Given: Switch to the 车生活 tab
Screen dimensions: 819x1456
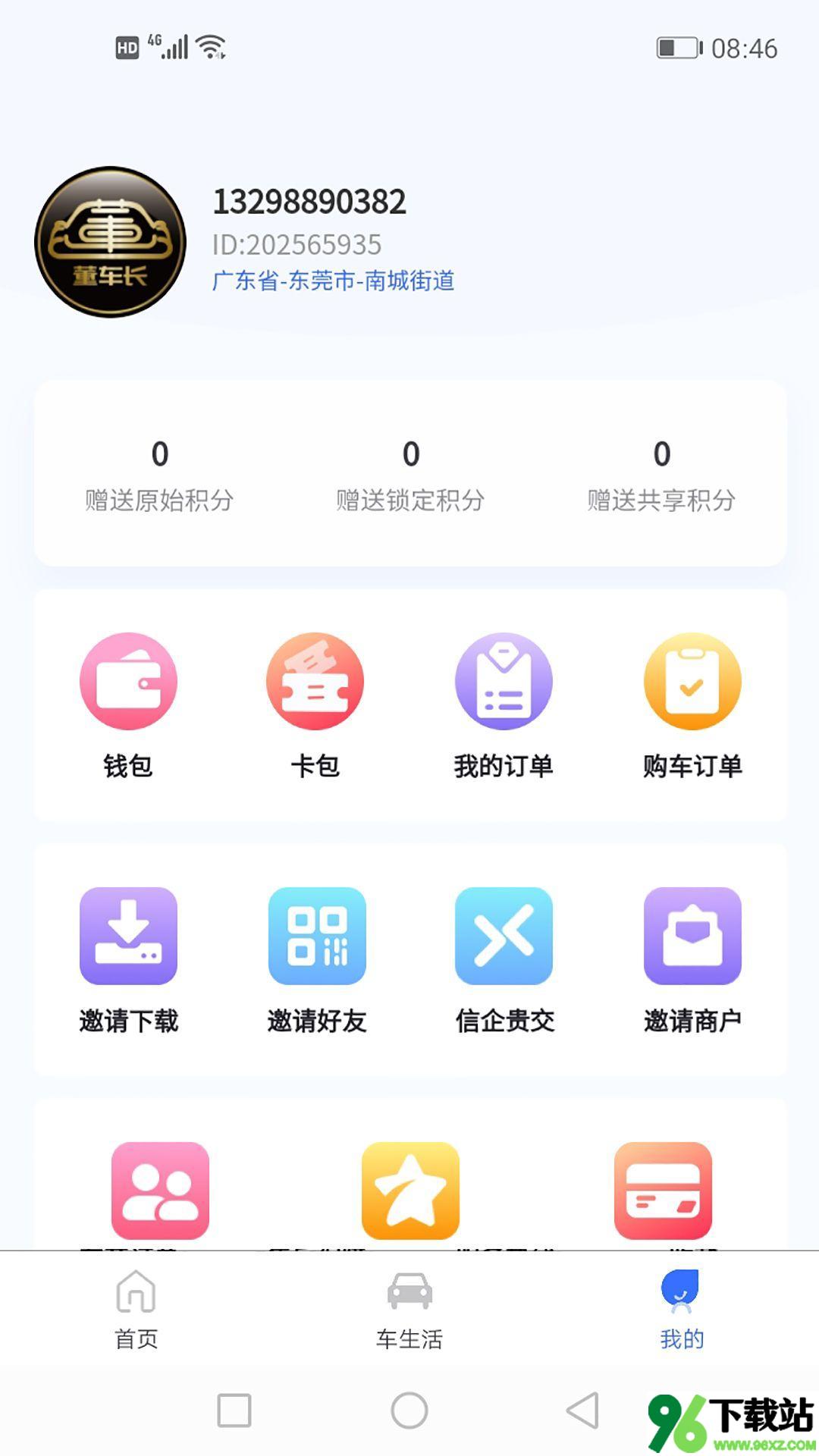Looking at the screenshot, I should [x=409, y=1309].
